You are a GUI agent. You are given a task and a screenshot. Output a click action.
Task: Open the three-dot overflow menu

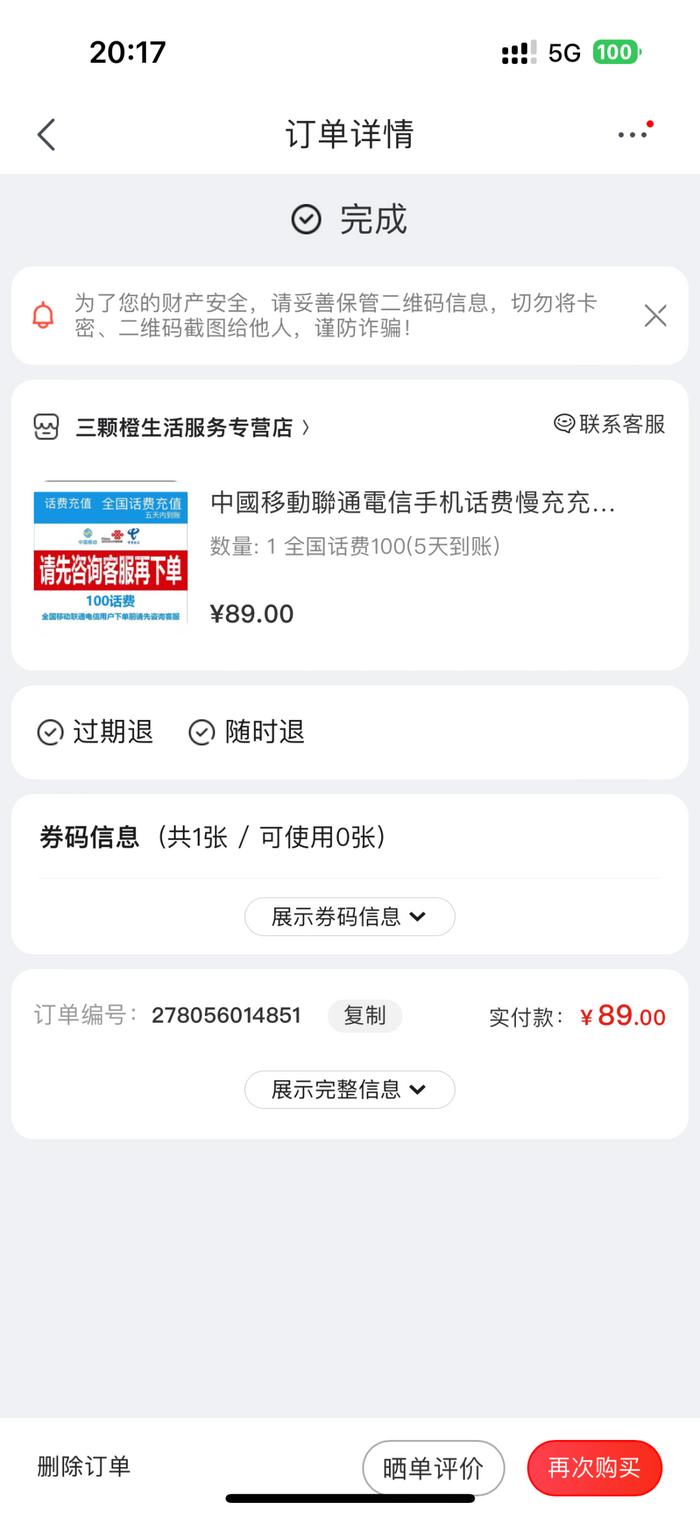coord(634,134)
